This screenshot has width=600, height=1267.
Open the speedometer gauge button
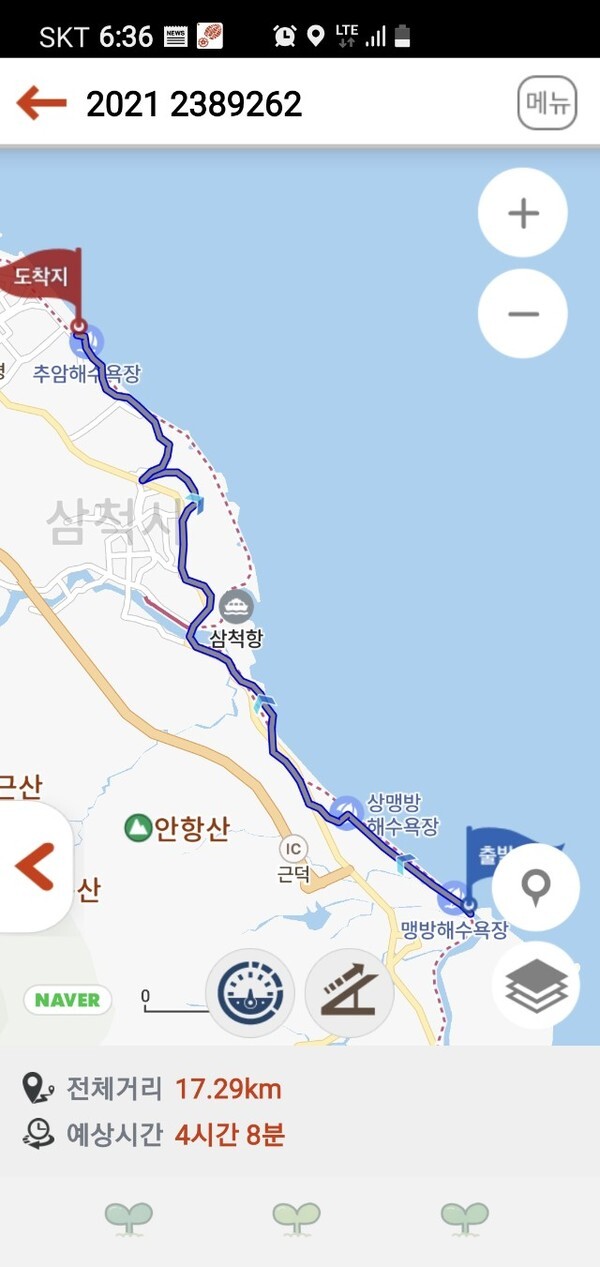pos(250,993)
